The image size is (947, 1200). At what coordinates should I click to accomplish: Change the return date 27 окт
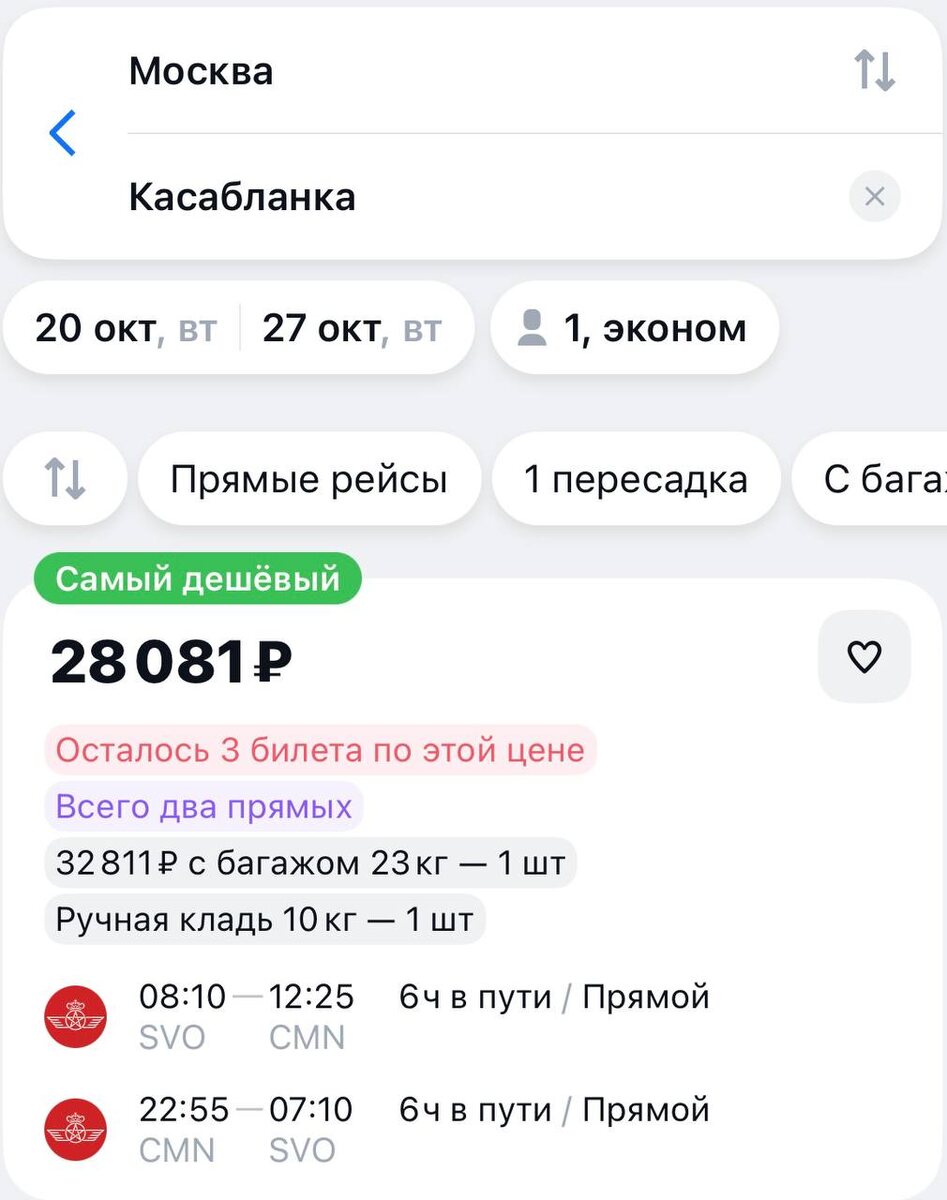tap(351, 328)
